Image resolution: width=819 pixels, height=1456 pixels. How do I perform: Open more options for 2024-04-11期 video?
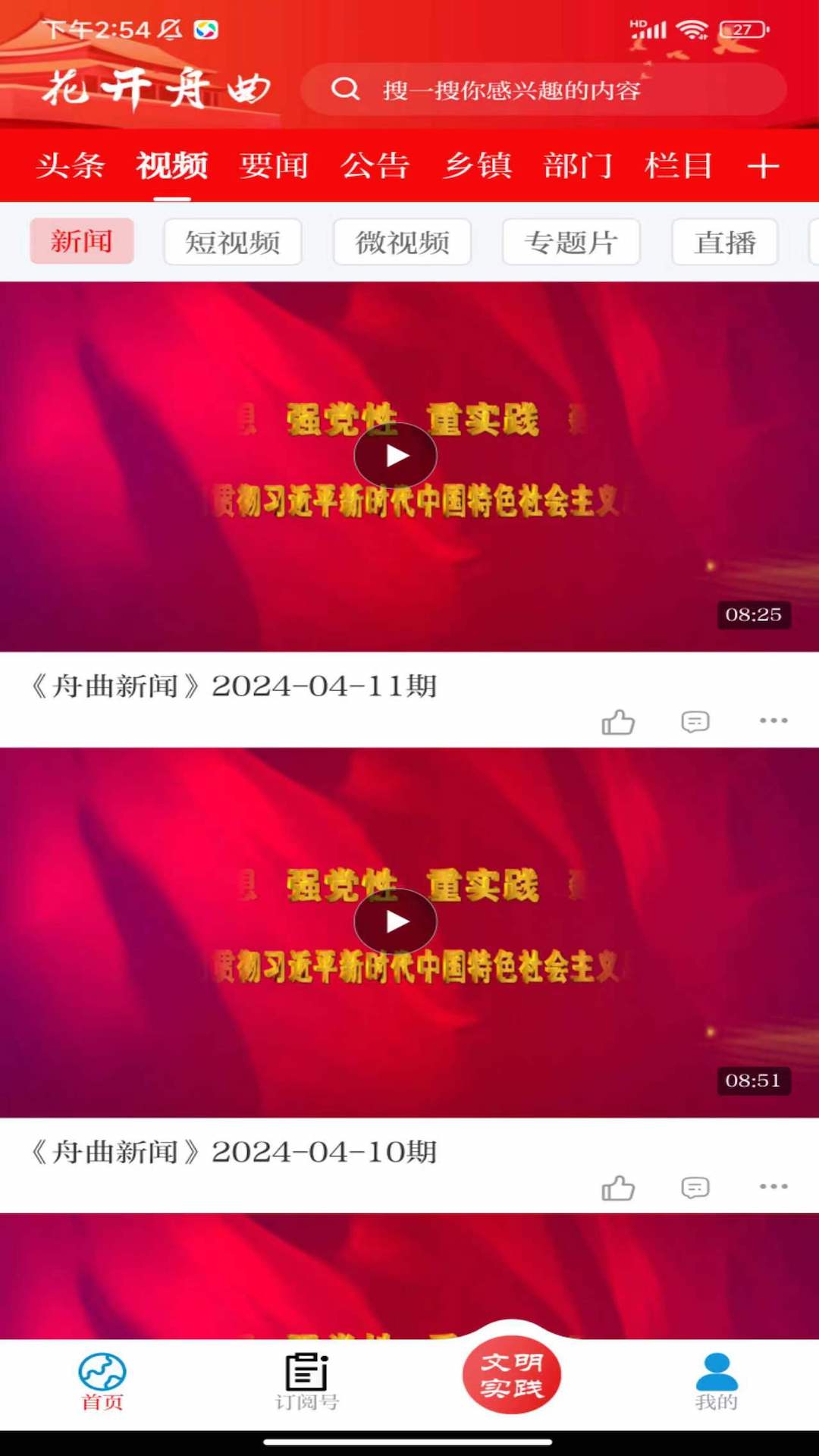point(773,720)
